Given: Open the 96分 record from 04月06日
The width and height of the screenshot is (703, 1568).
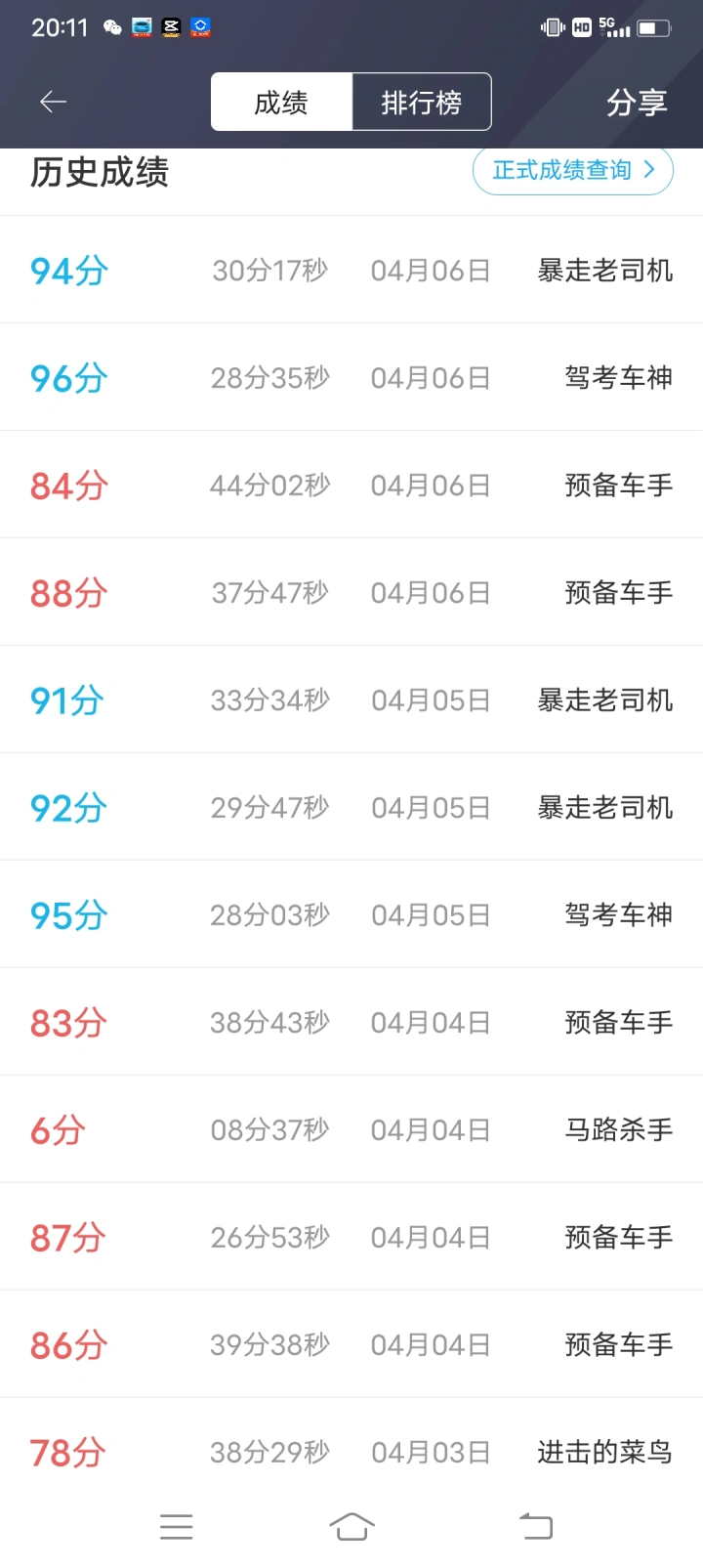Looking at the screenshot, I should (351, 377).
